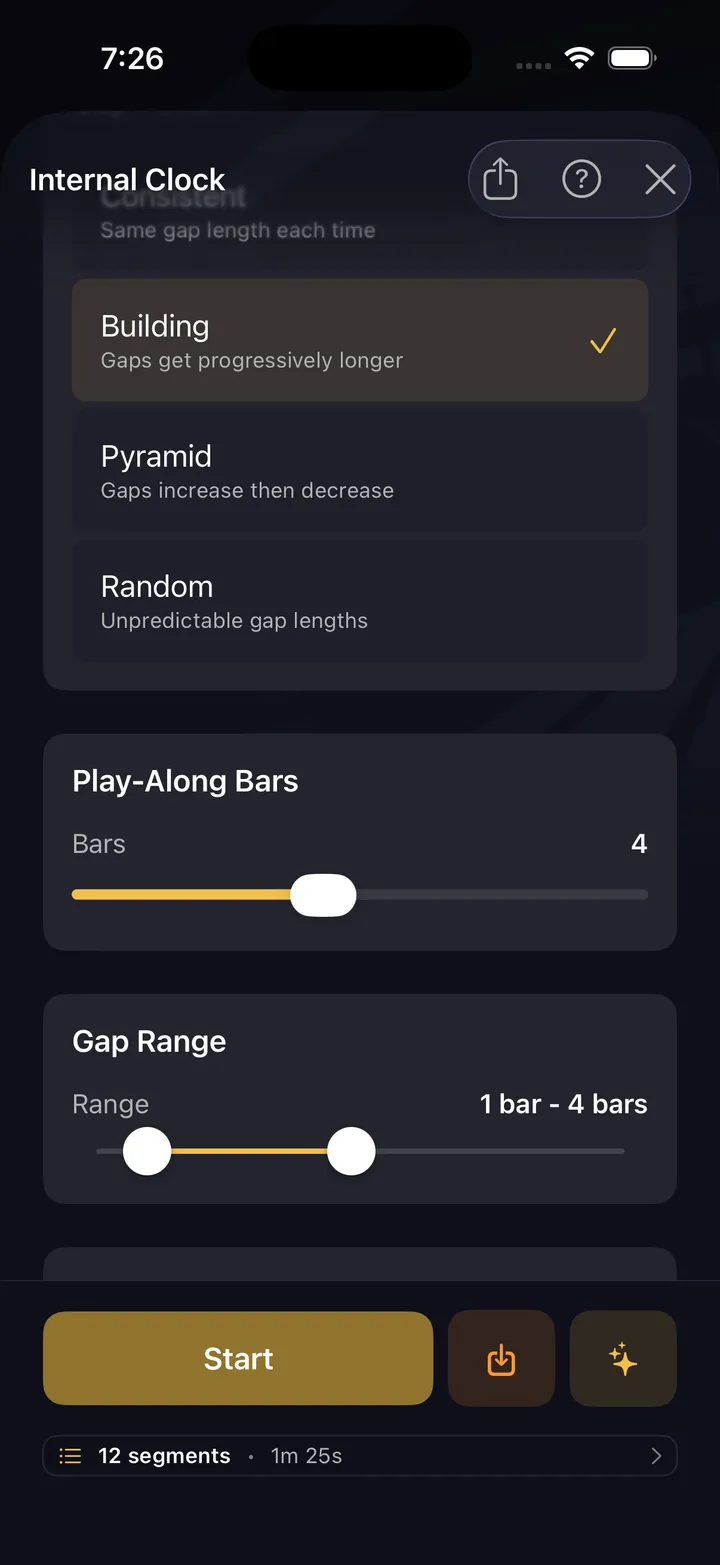This screenshot has height=1565, width=720.
Task: Tap the Gap Range maximum handle
Action: click(x=351, y=1152)
